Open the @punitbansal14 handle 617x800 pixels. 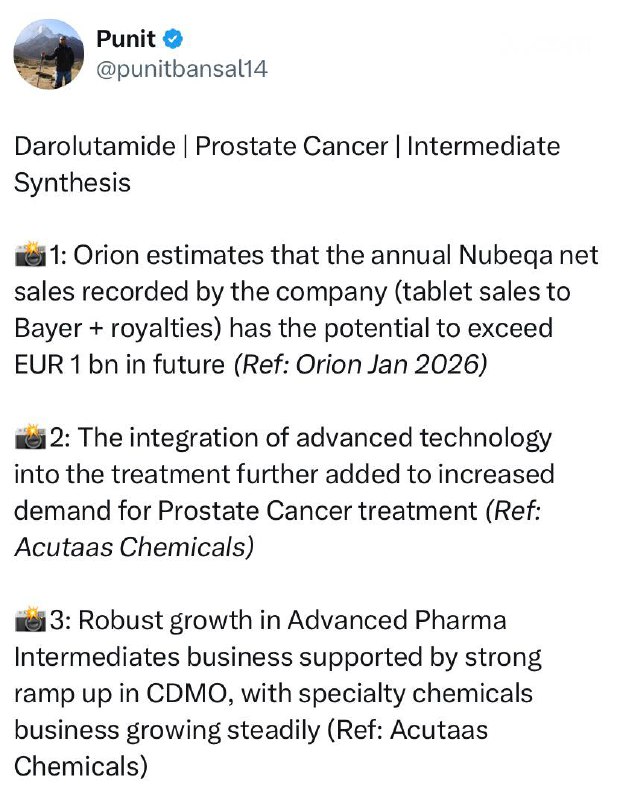pyautogui.click(x=182, y=69)
